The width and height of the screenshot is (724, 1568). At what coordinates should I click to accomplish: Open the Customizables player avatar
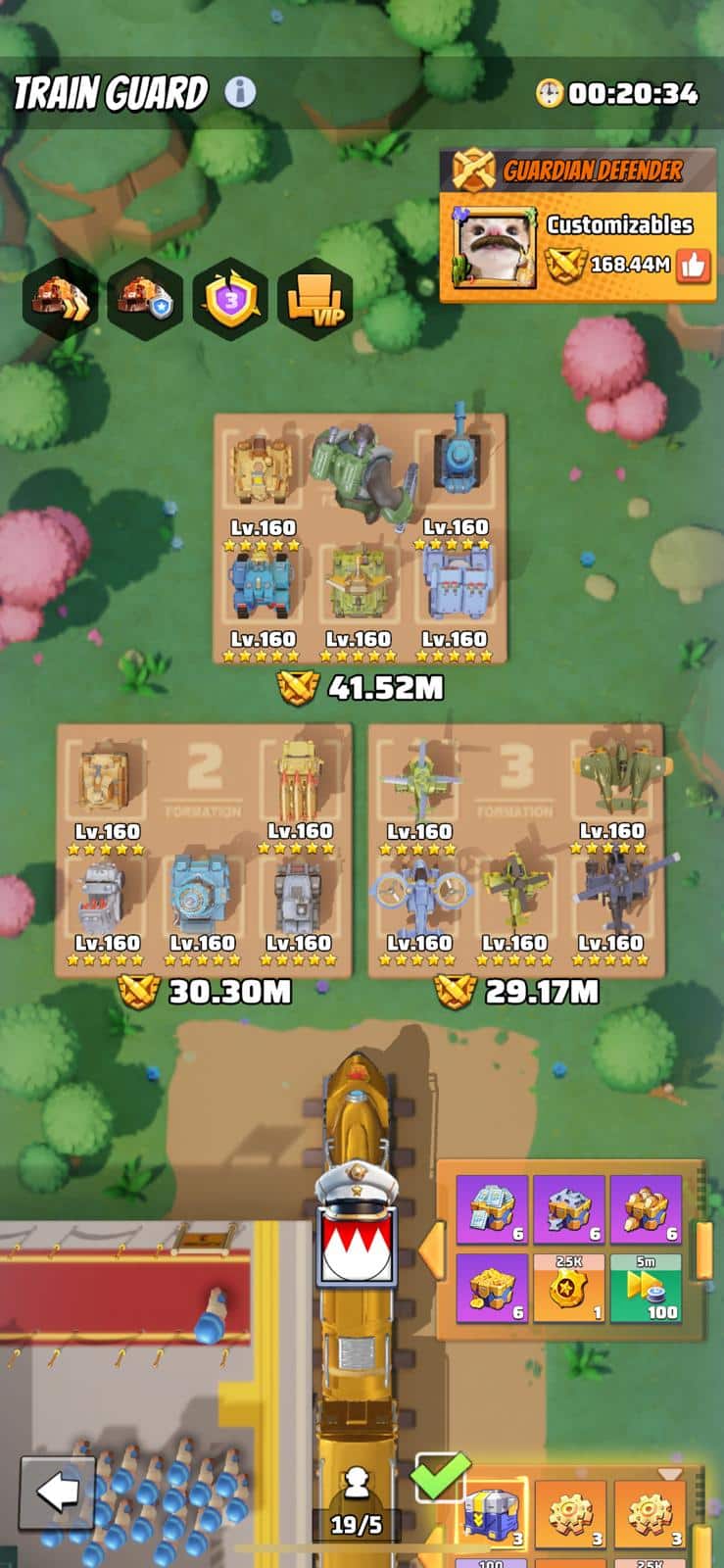coord(494,246)
